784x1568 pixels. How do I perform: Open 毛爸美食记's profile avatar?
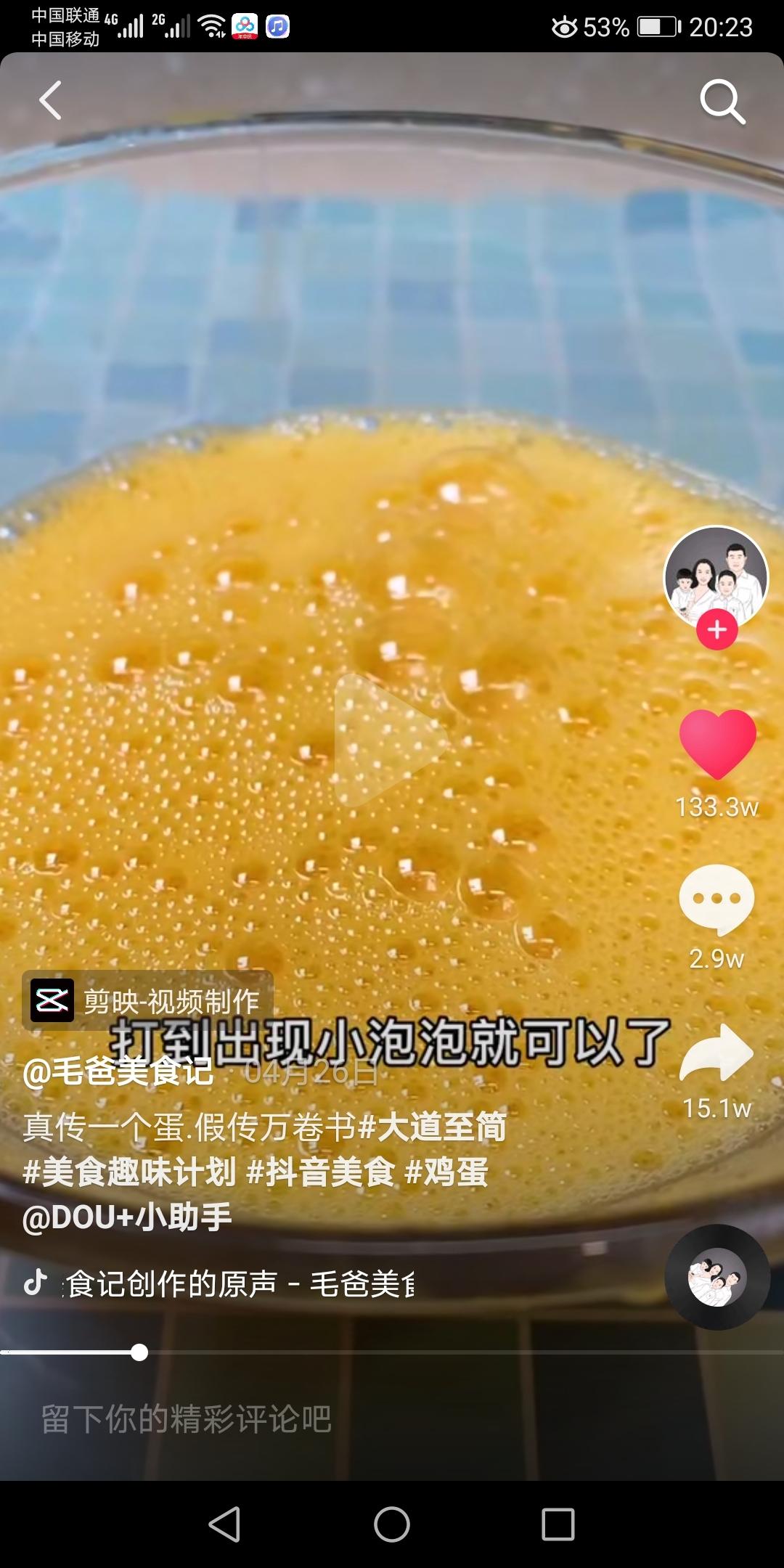(716, 576)
